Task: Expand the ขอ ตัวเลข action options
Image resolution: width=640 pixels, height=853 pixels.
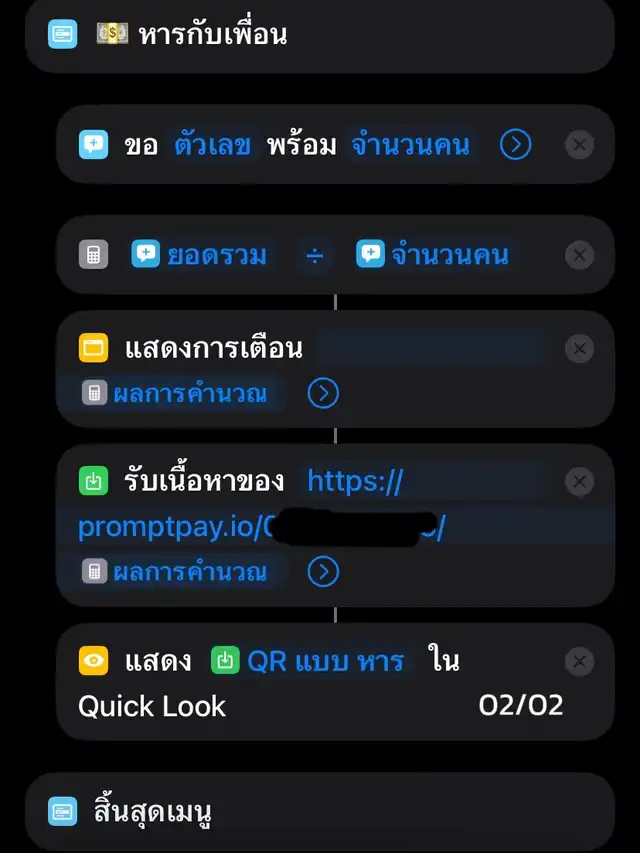Action: click(515, 146)
